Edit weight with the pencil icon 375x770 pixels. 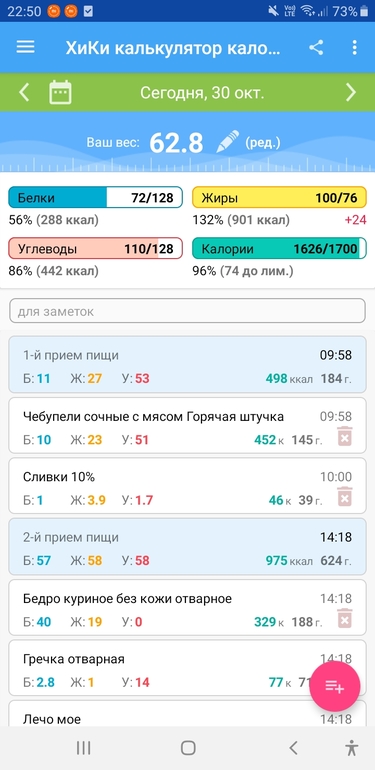[227, 141]
